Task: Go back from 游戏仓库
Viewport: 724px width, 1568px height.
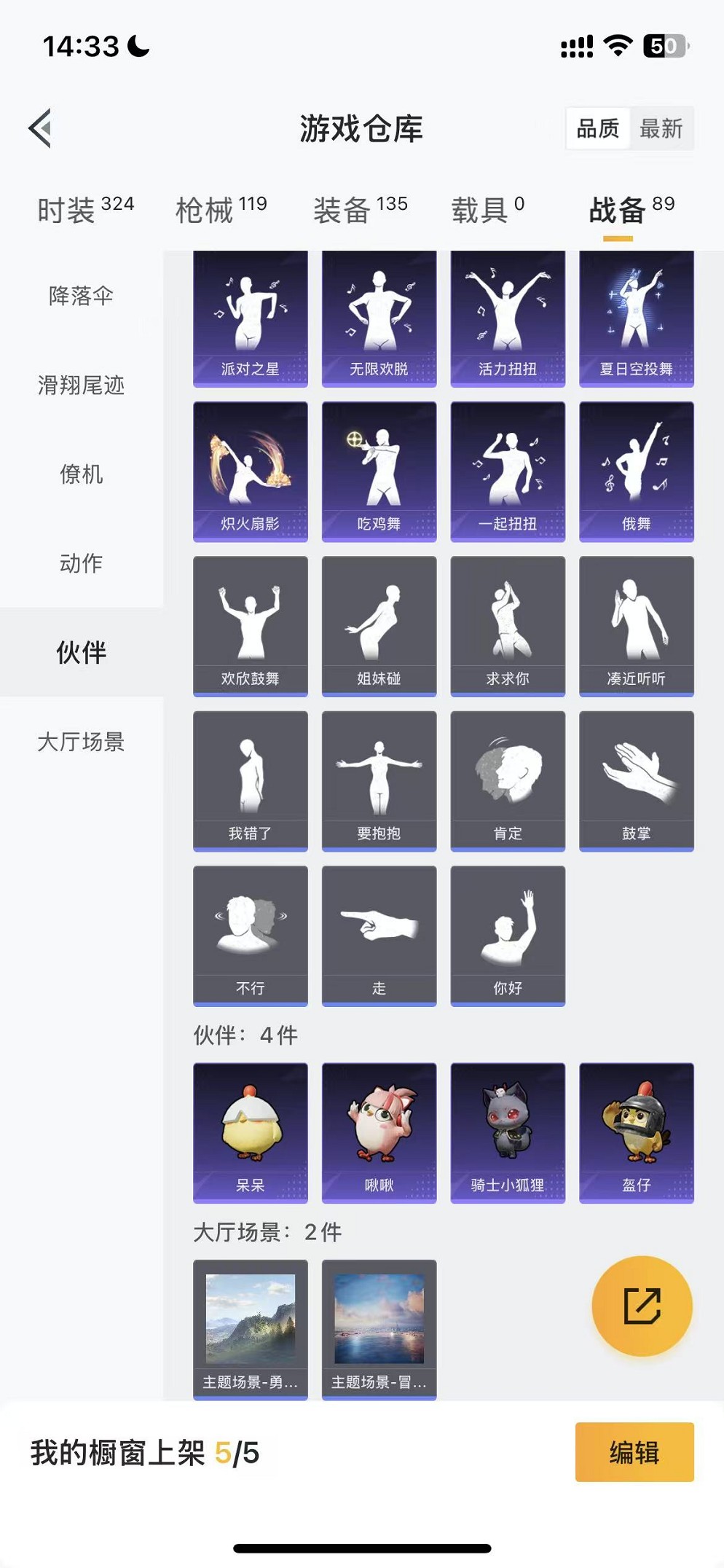Action: pyautogui.click(x=41, y=128)
